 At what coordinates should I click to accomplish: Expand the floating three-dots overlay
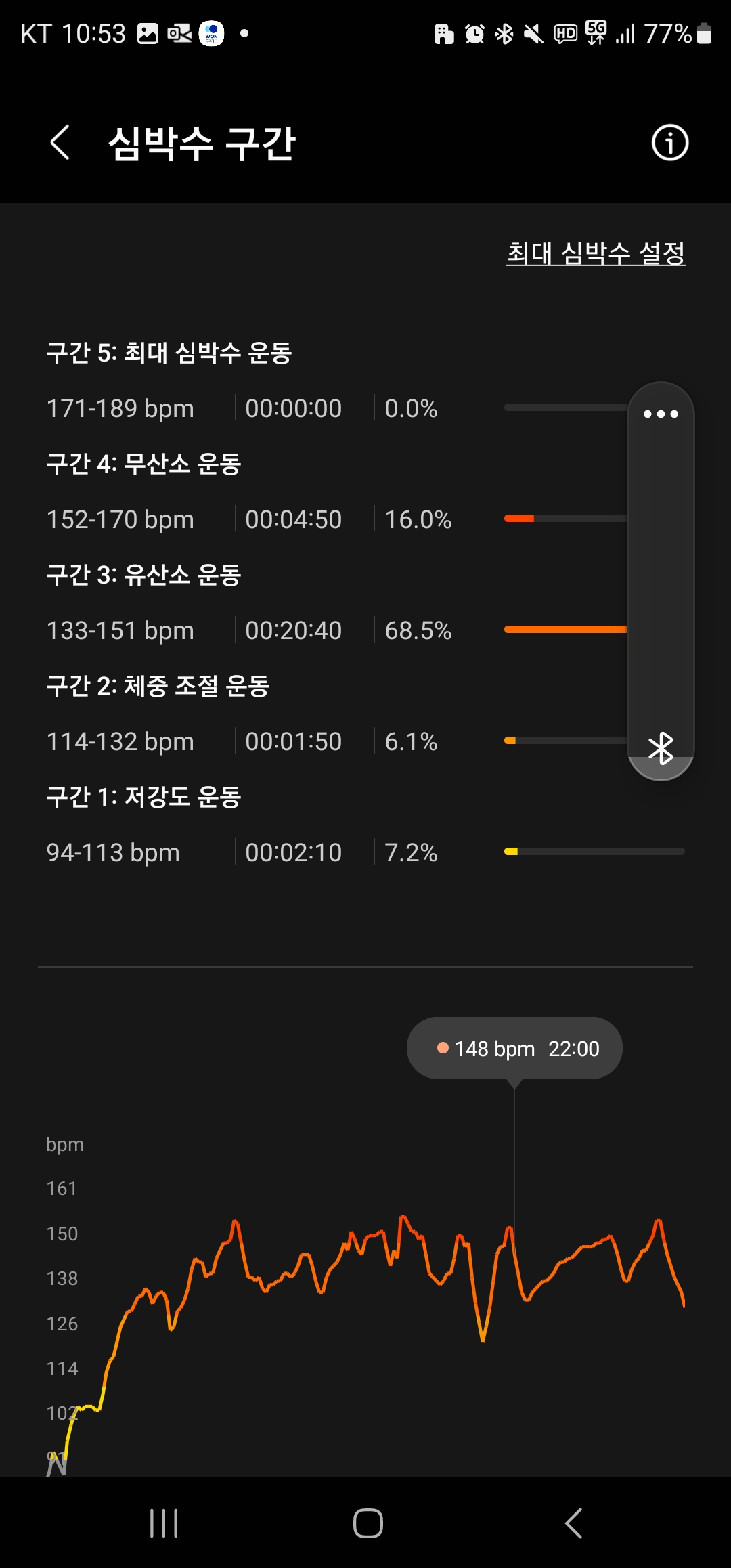pos(661,414)
